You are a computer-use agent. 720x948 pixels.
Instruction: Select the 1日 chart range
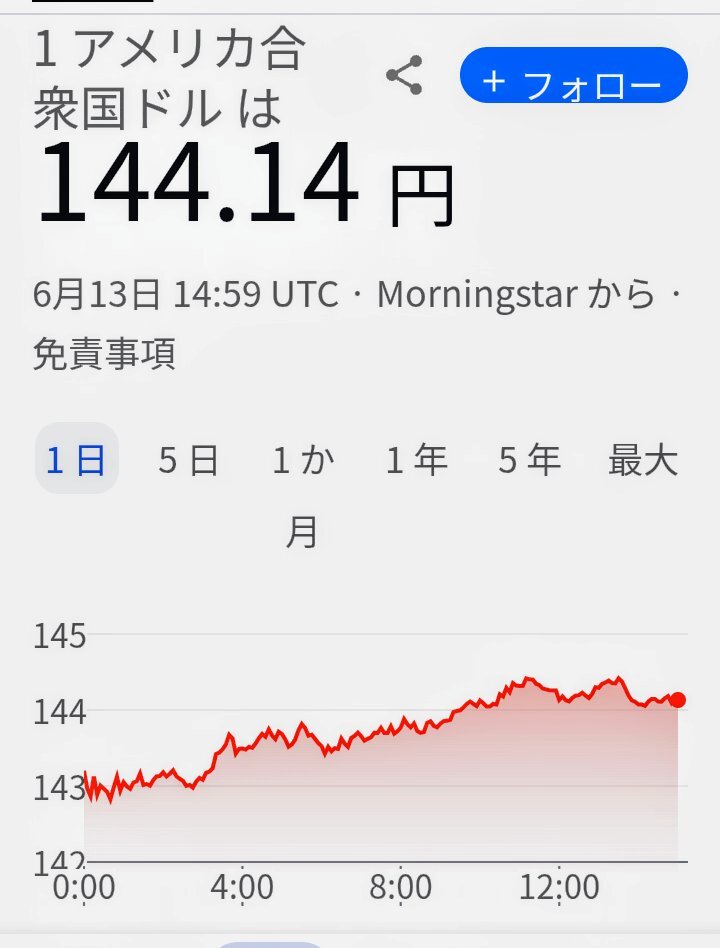76,459
